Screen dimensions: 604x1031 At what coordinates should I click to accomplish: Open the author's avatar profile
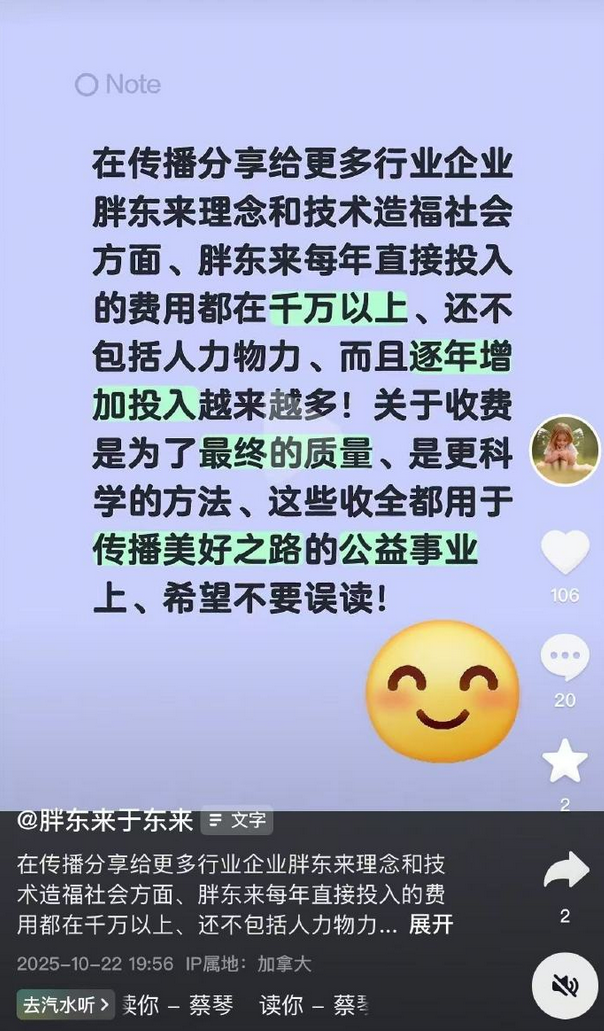(565, 450)
